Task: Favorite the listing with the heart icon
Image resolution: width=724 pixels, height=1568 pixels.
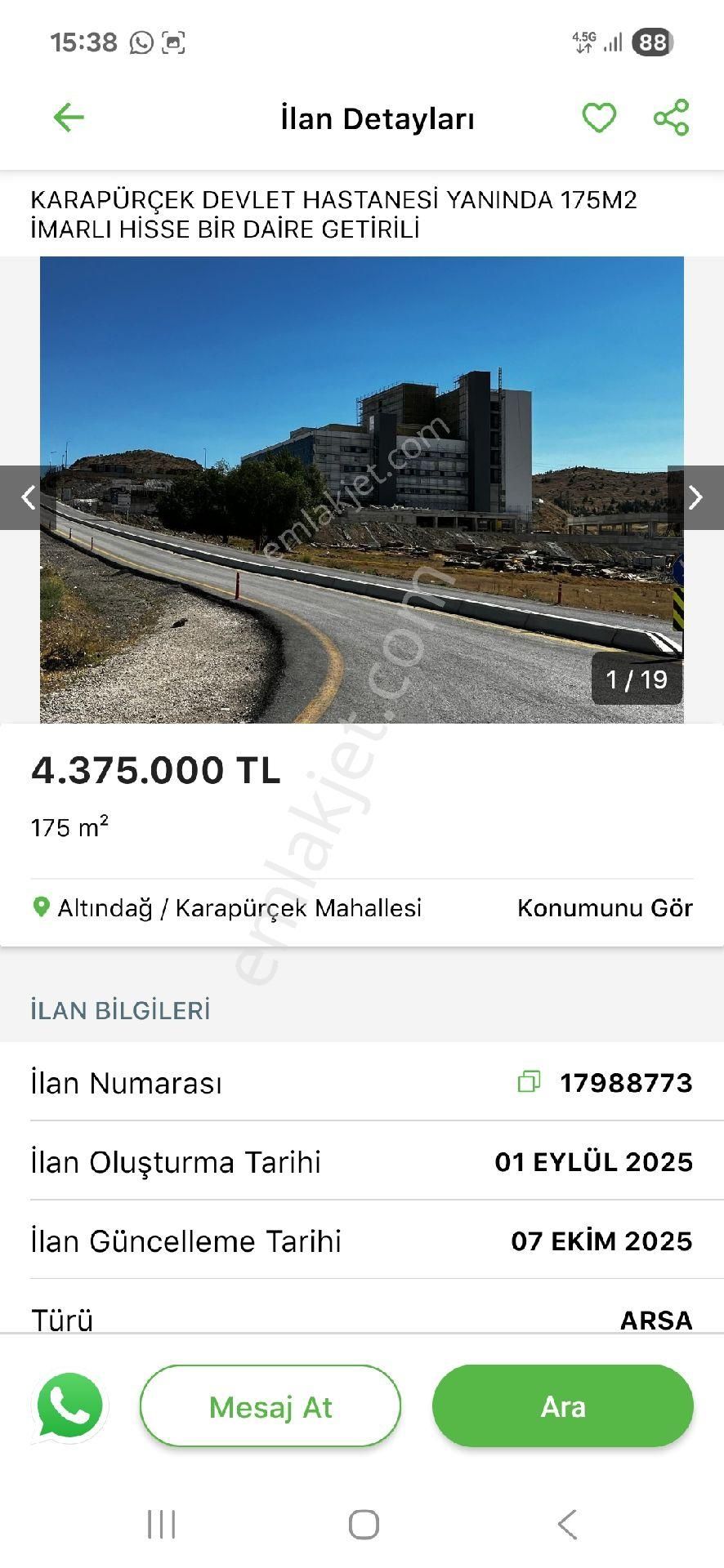Action: [599, 117]
